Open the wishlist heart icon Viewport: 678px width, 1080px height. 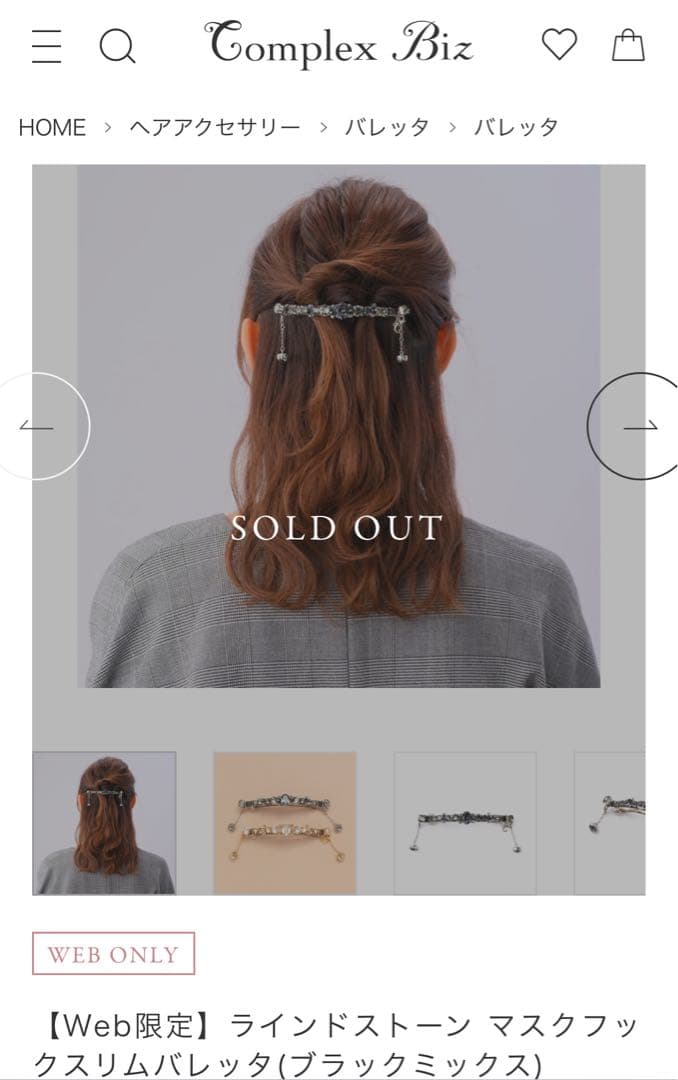point(559,44)
